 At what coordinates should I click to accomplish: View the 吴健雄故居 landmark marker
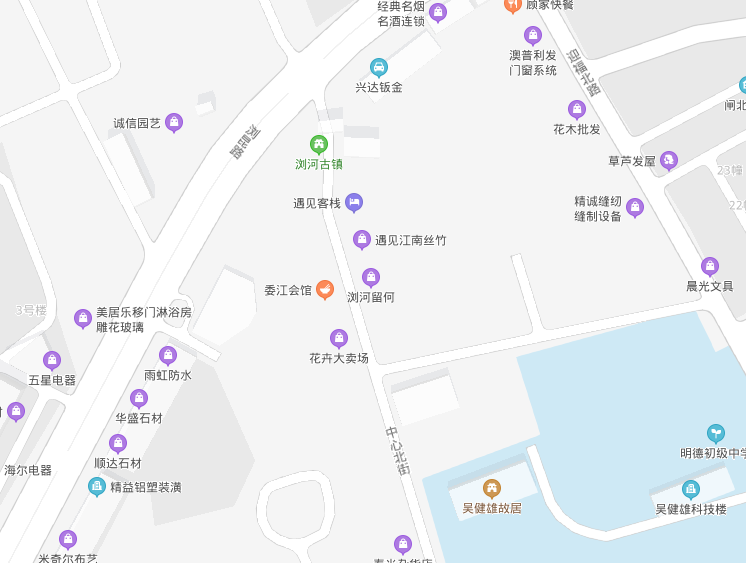click(x=492, y=488)
